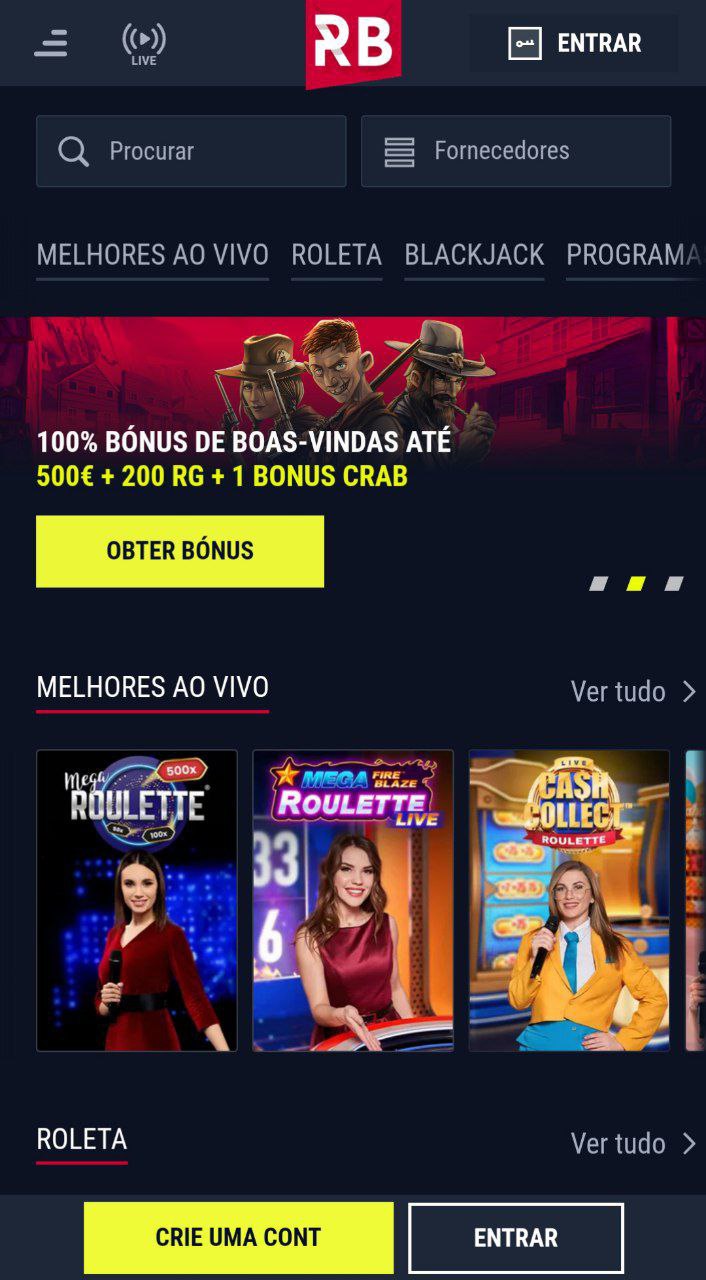Go to the third banner slide indicator
Viewport: 706px width, 1280px height.
click(x=674, y=584)
